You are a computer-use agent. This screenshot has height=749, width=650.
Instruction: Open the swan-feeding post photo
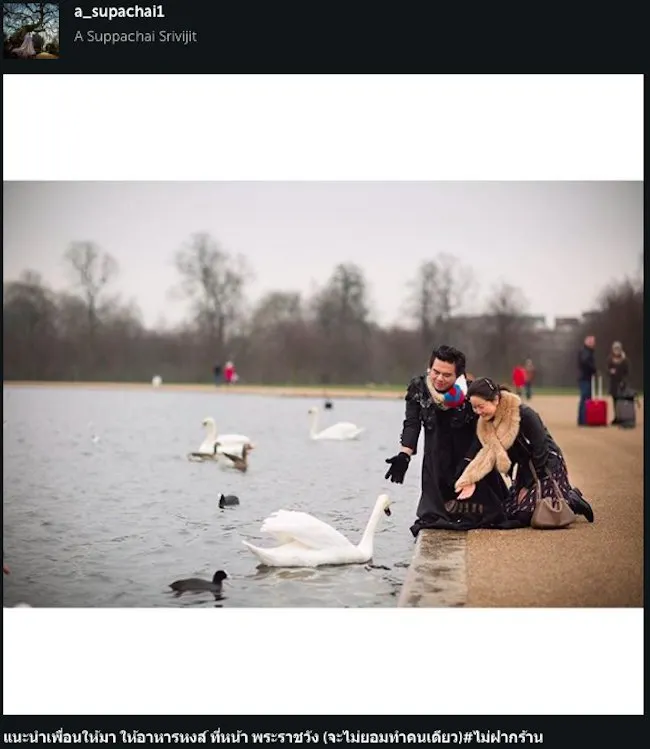pyautogui.click(x=323, y=393)
